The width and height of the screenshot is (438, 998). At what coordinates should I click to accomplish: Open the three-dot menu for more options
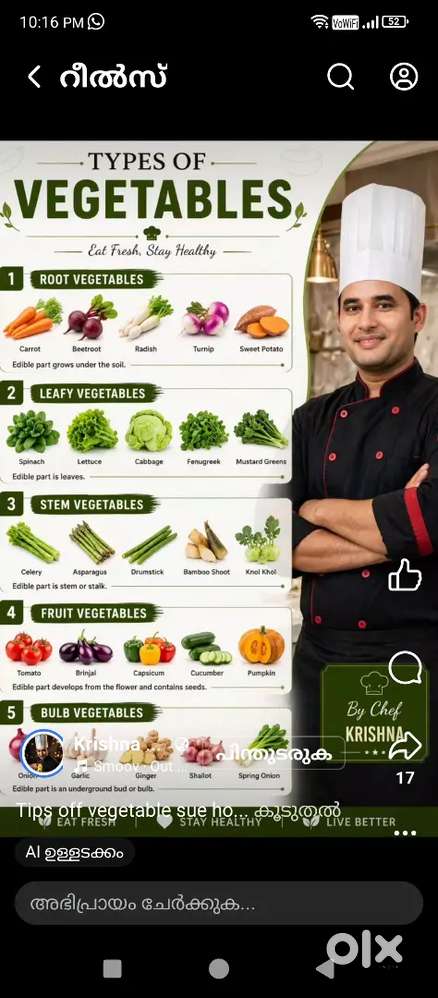[x=405, y=833]
